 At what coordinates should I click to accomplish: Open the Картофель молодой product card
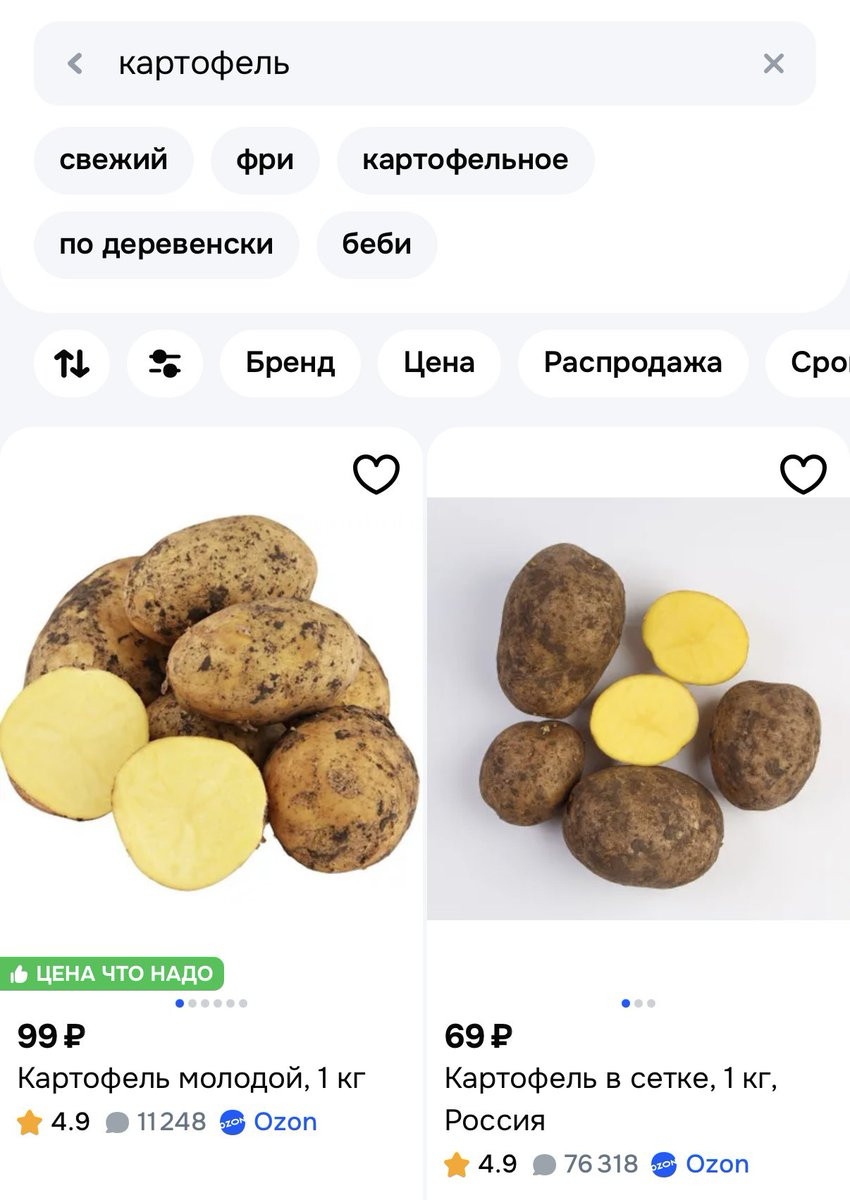[x=210, y=700]
